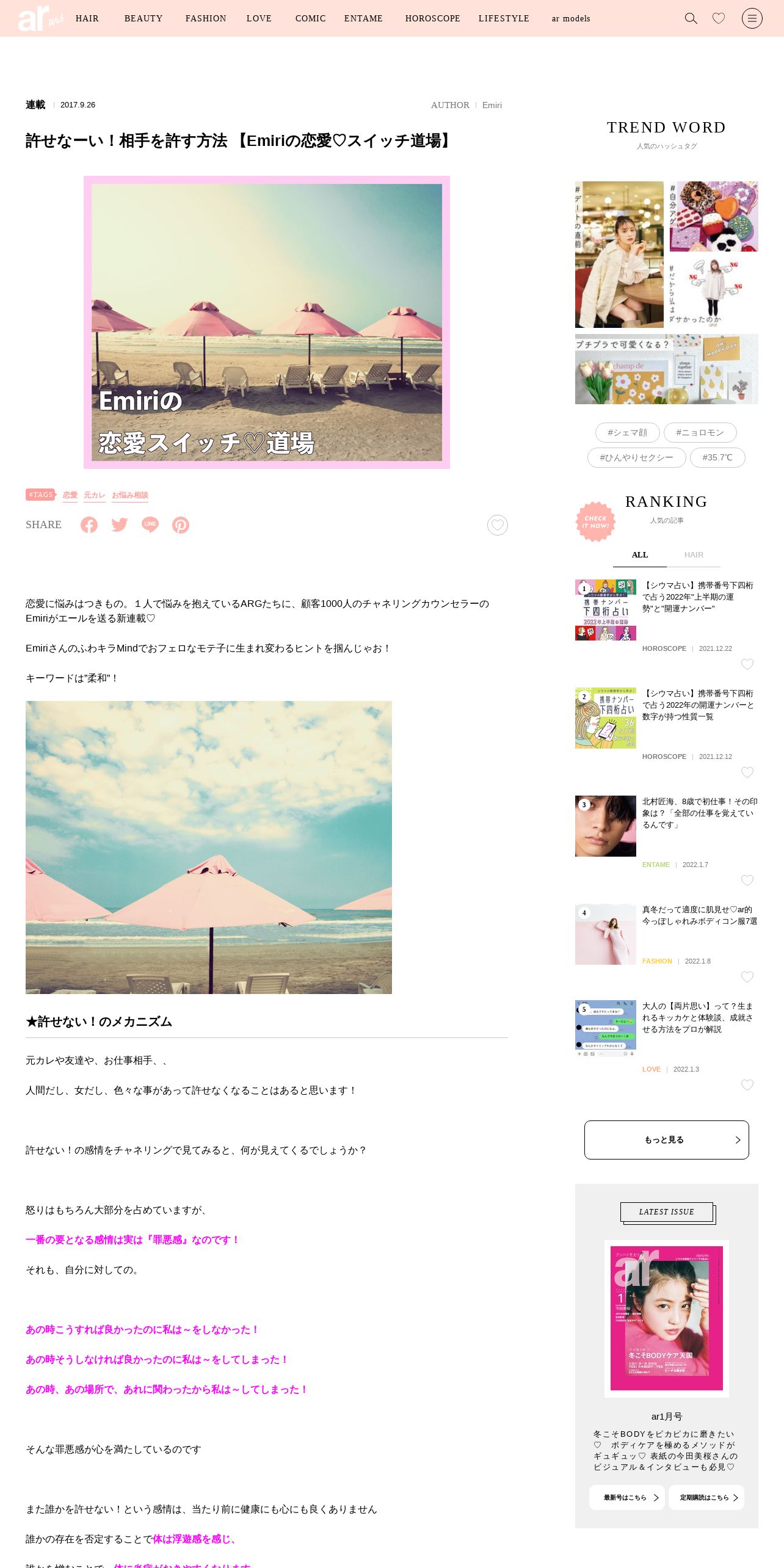
Task: Open the search magnifier icon
Action: pyautogui.click(x=691, y=18)
